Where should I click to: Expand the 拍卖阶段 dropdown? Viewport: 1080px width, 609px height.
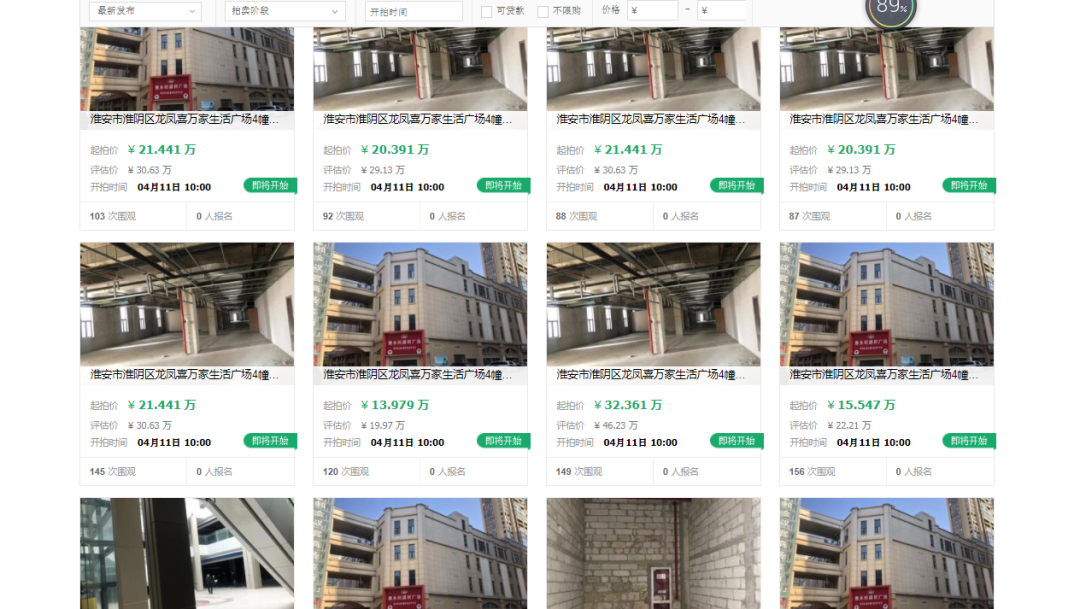[x=283, y=11]
